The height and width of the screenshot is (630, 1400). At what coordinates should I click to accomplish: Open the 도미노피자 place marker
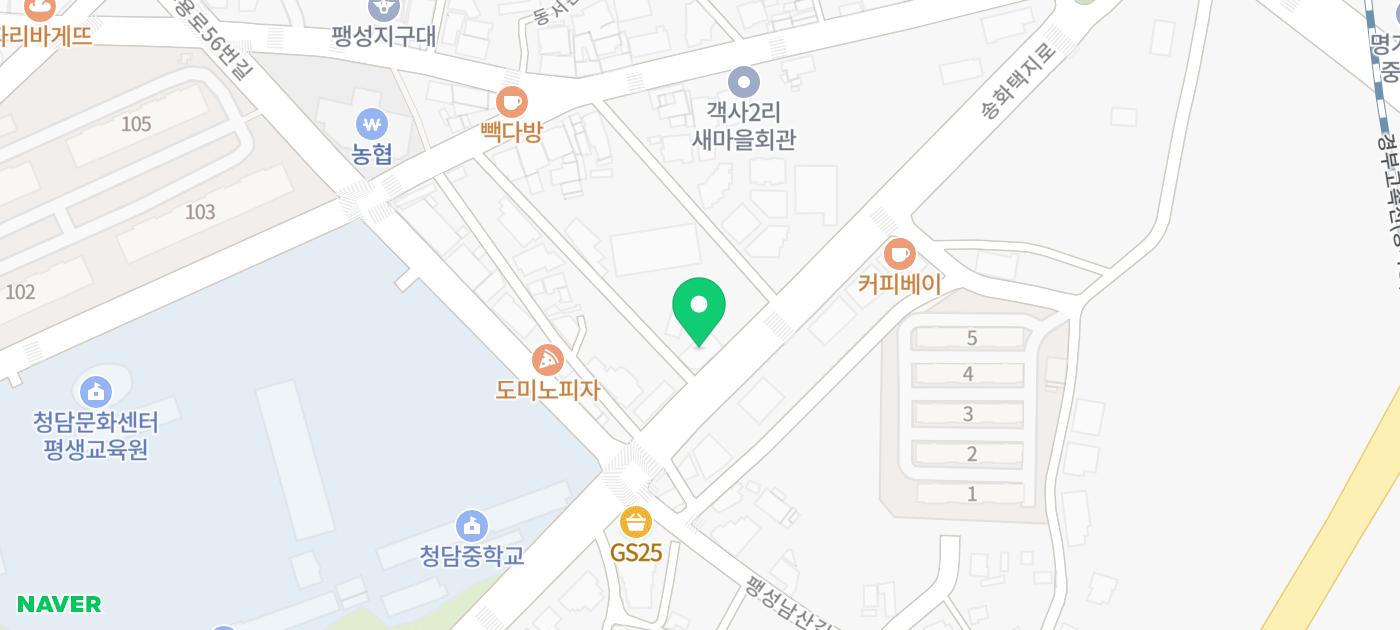point(548,360)
